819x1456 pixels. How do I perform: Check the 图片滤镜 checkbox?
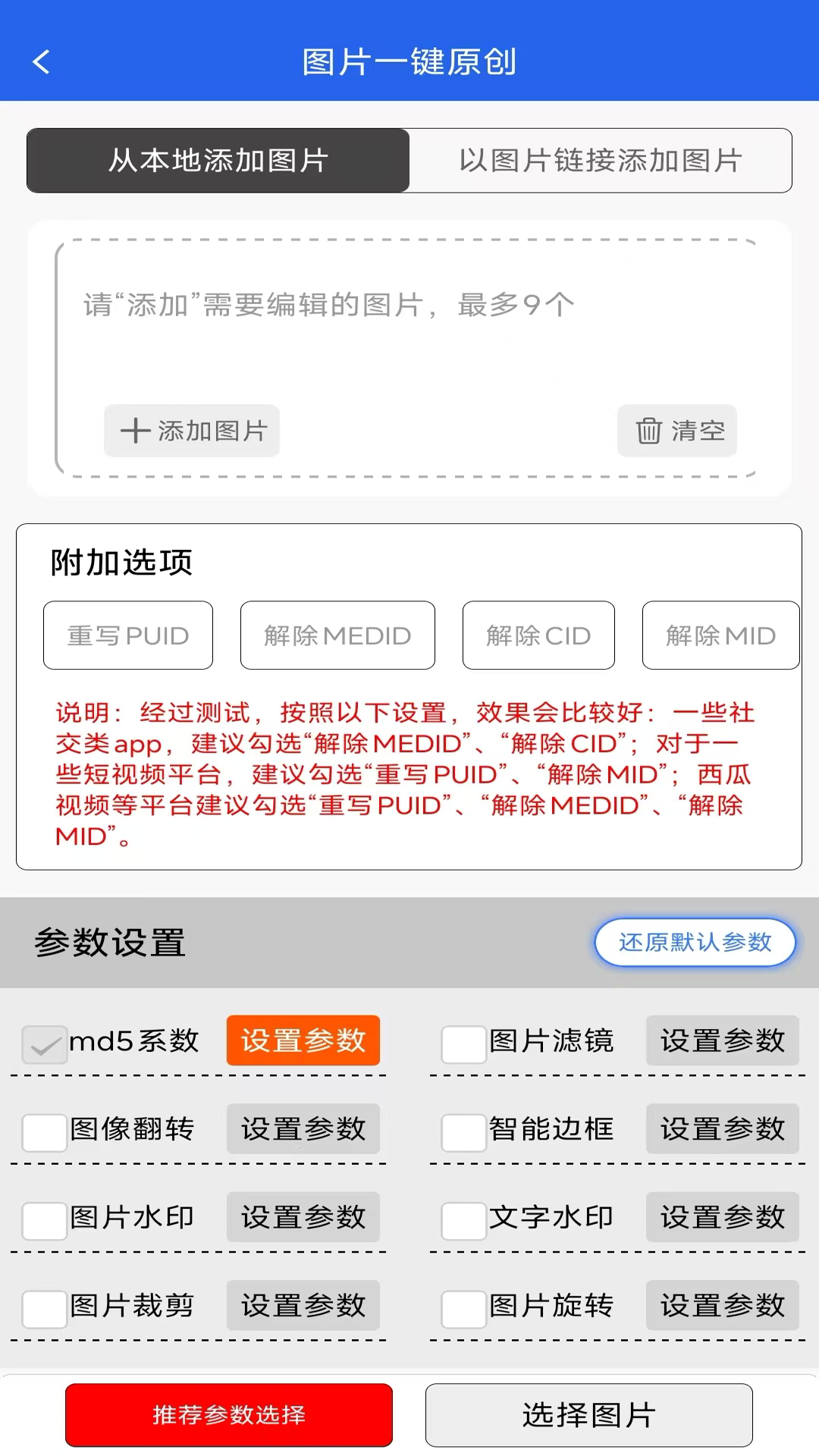pos(464,1044)
